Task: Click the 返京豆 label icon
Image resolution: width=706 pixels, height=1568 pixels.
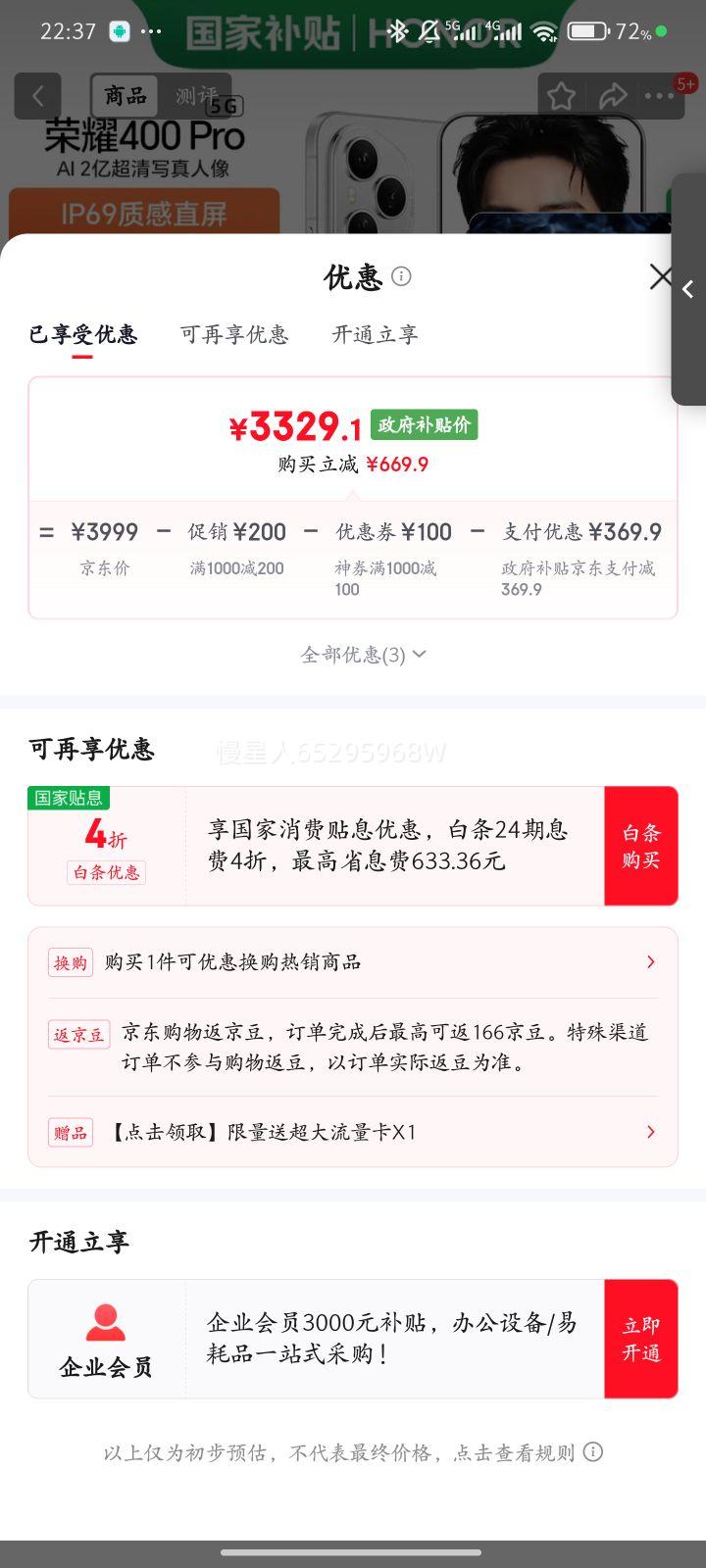Action: click(x=78, y=1034)
